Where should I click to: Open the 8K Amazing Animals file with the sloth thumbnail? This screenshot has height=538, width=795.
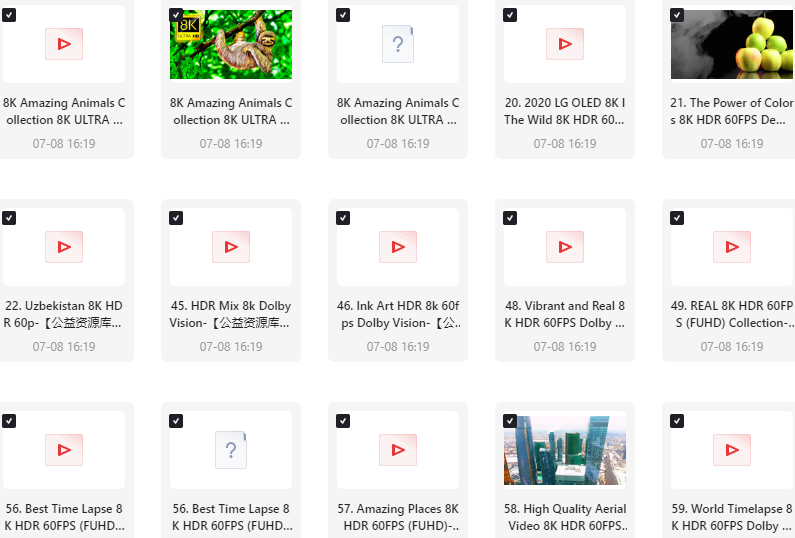click(x=231, y=44)
